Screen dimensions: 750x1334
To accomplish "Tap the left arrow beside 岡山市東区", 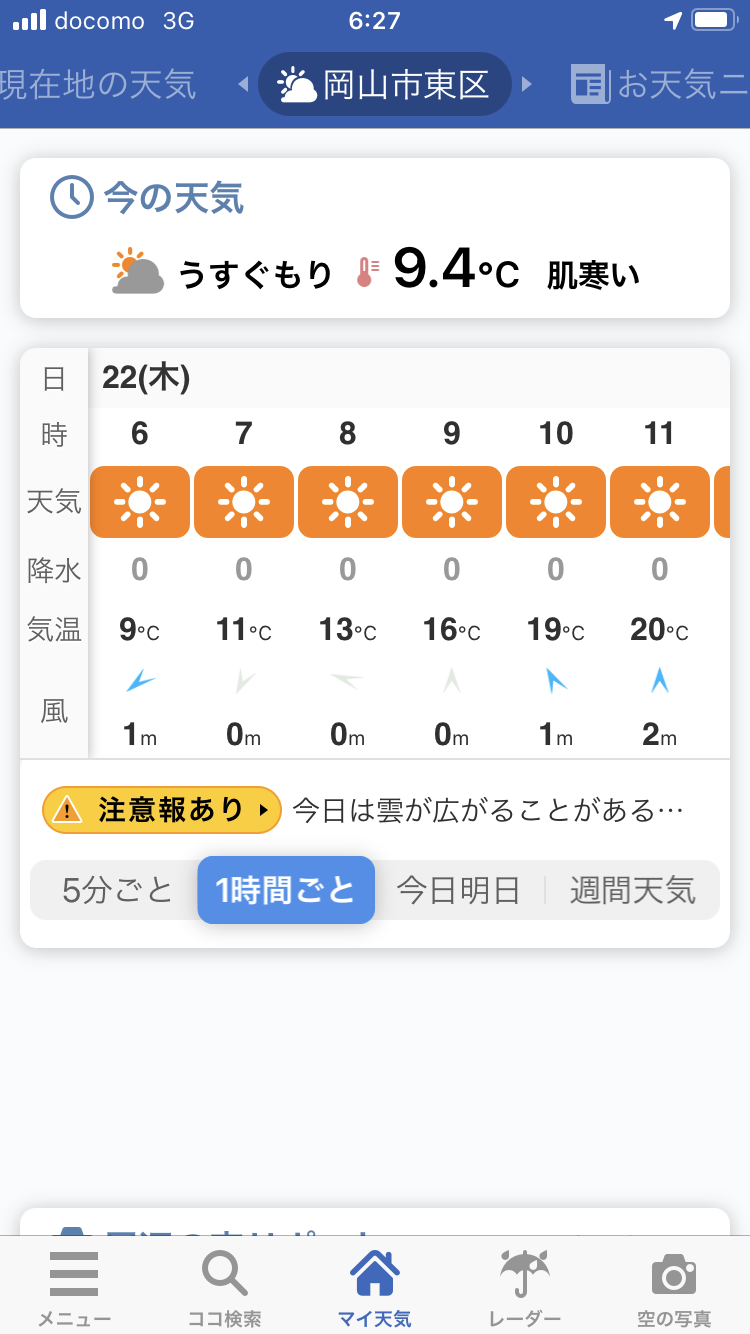I will [x=243, y=85].
